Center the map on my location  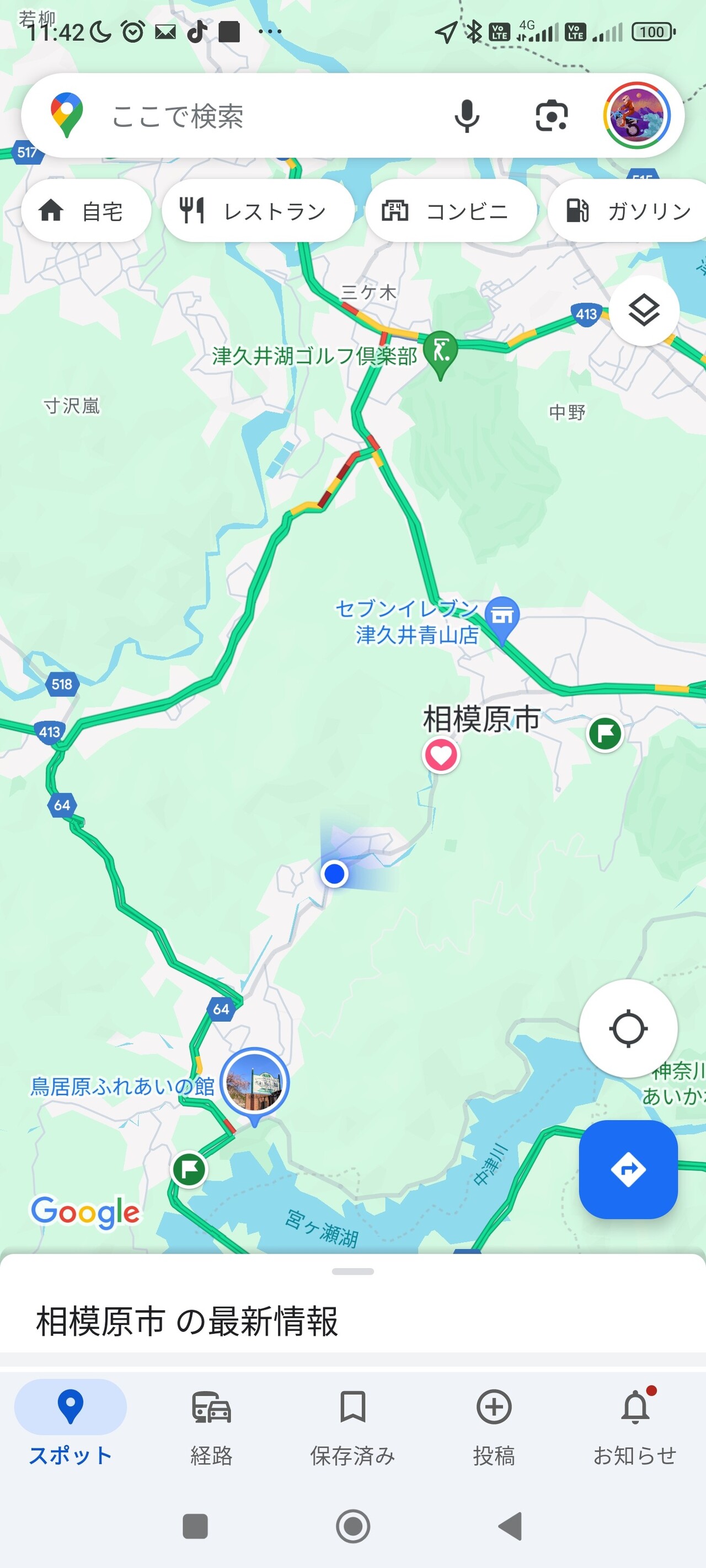click(x=628, y=1028)
